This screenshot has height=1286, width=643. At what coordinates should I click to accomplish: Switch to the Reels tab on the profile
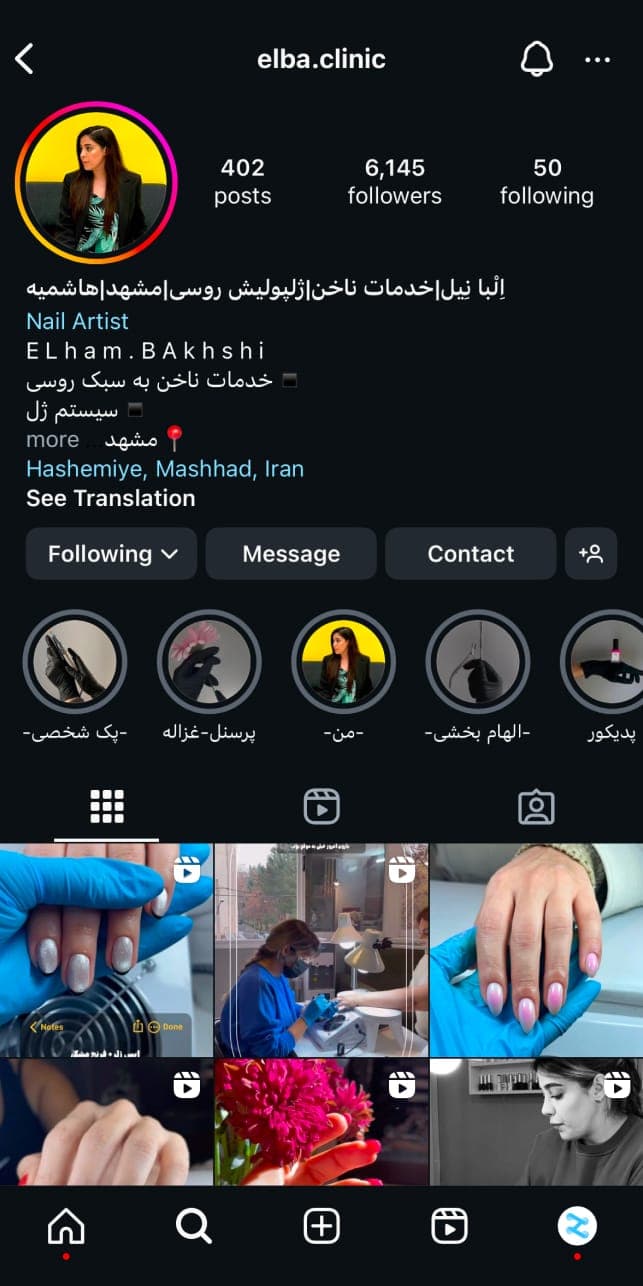(x=321, y=806)
